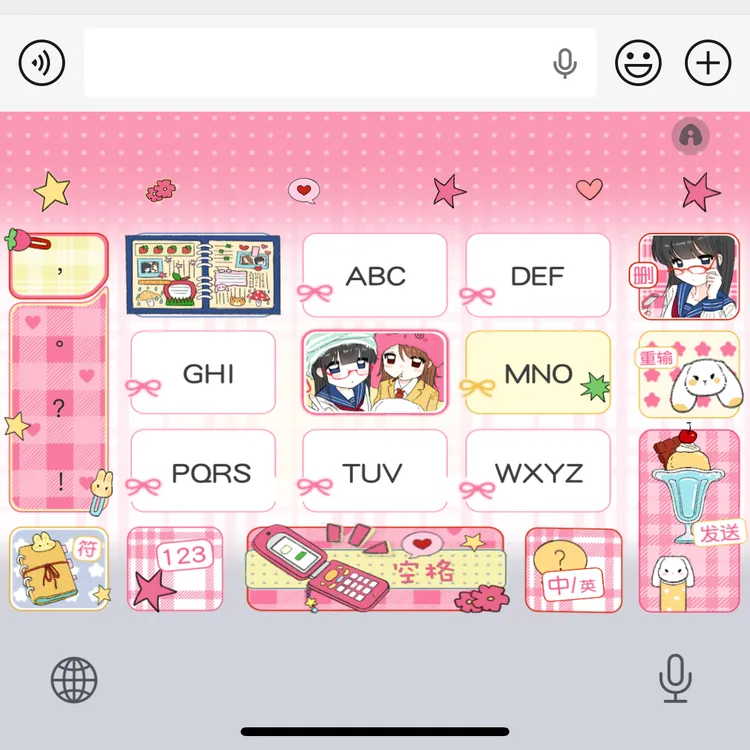Switch to the 123 number keypad
The height and width of the screenshot is (750, 750).
(x=175, y=569)
